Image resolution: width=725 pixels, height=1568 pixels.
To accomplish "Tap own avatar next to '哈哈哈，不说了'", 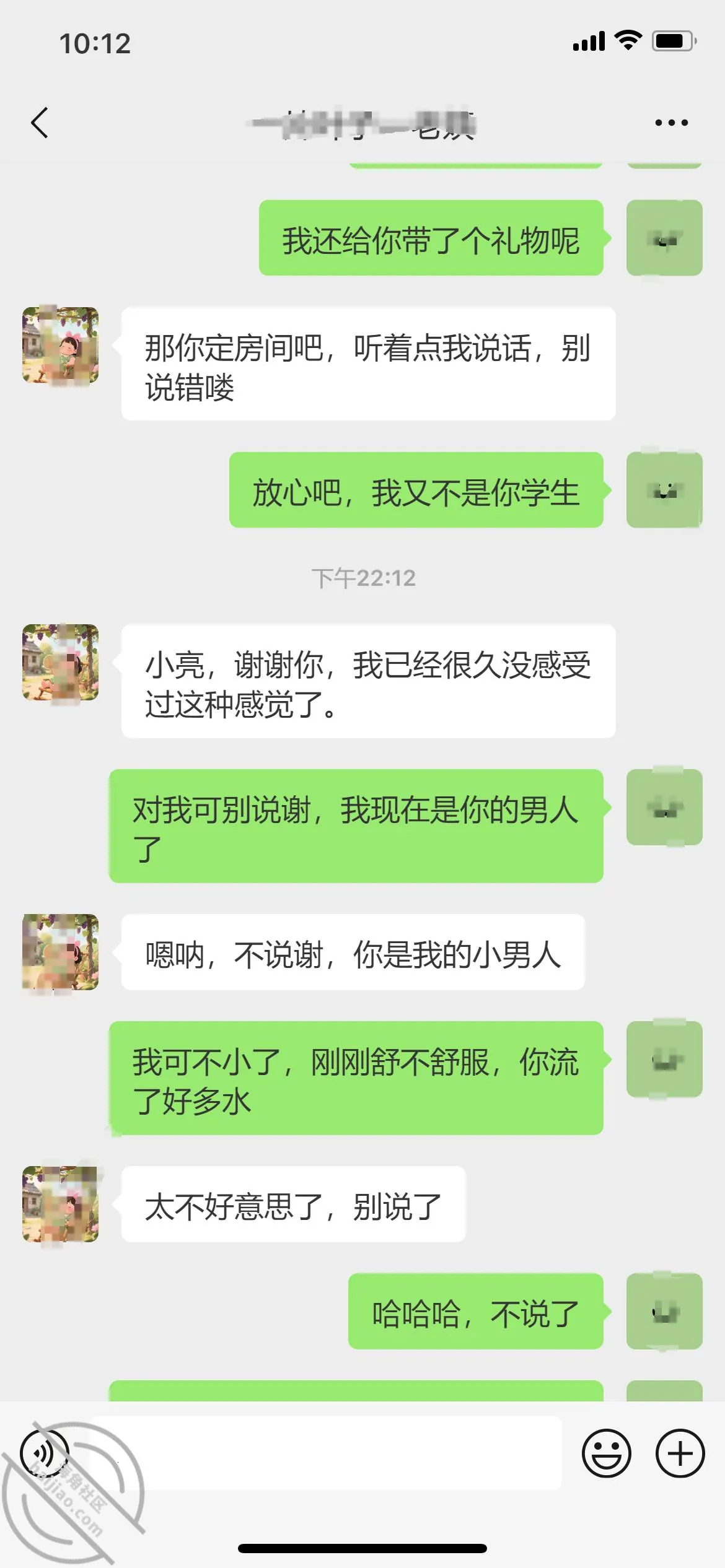I will click(664, 1311).
